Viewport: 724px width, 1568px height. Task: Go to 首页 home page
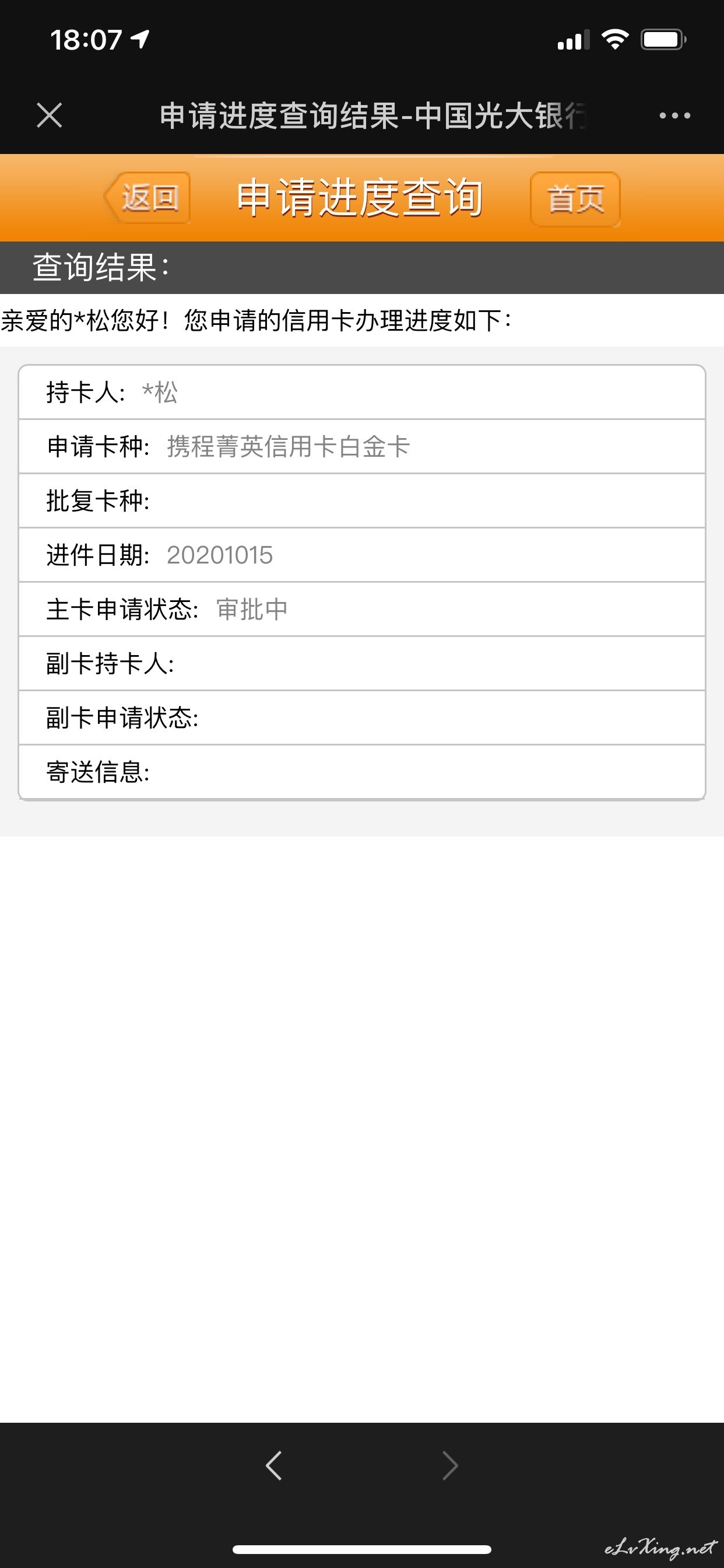(575, 199)
